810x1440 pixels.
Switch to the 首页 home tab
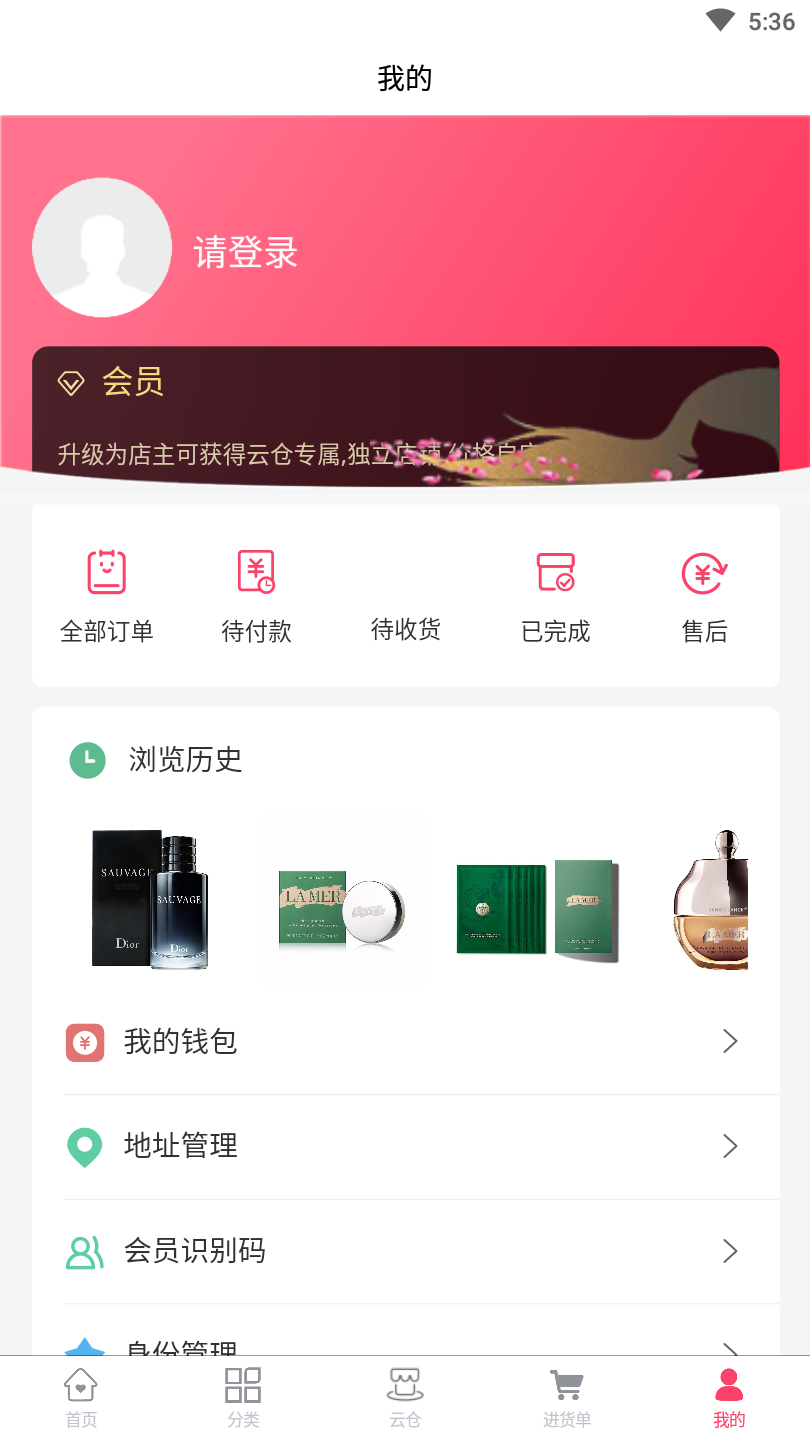pyautogui.click(x=81, y=1397)
